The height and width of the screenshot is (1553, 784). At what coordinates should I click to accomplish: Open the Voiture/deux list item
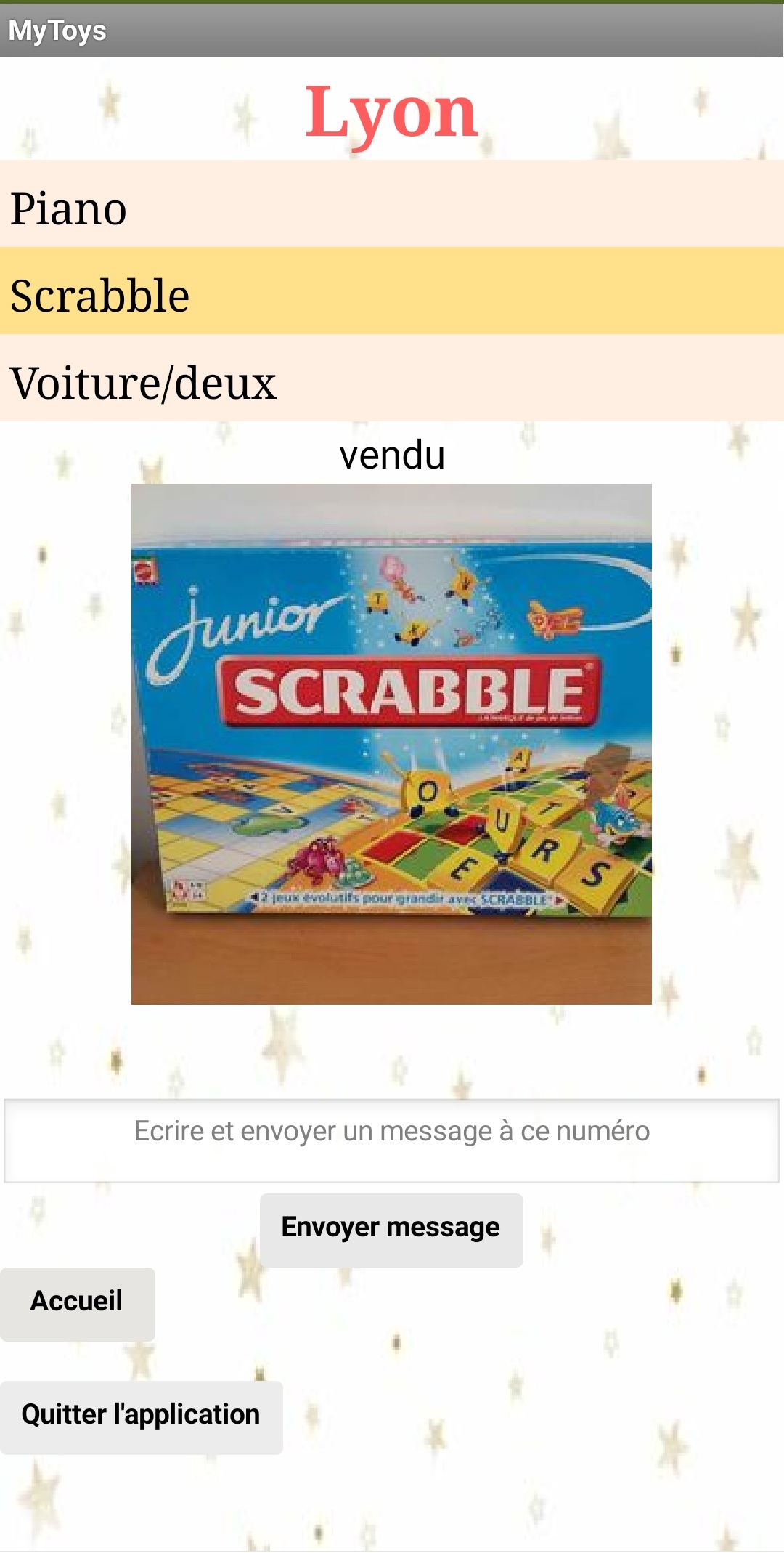(392, 378)
